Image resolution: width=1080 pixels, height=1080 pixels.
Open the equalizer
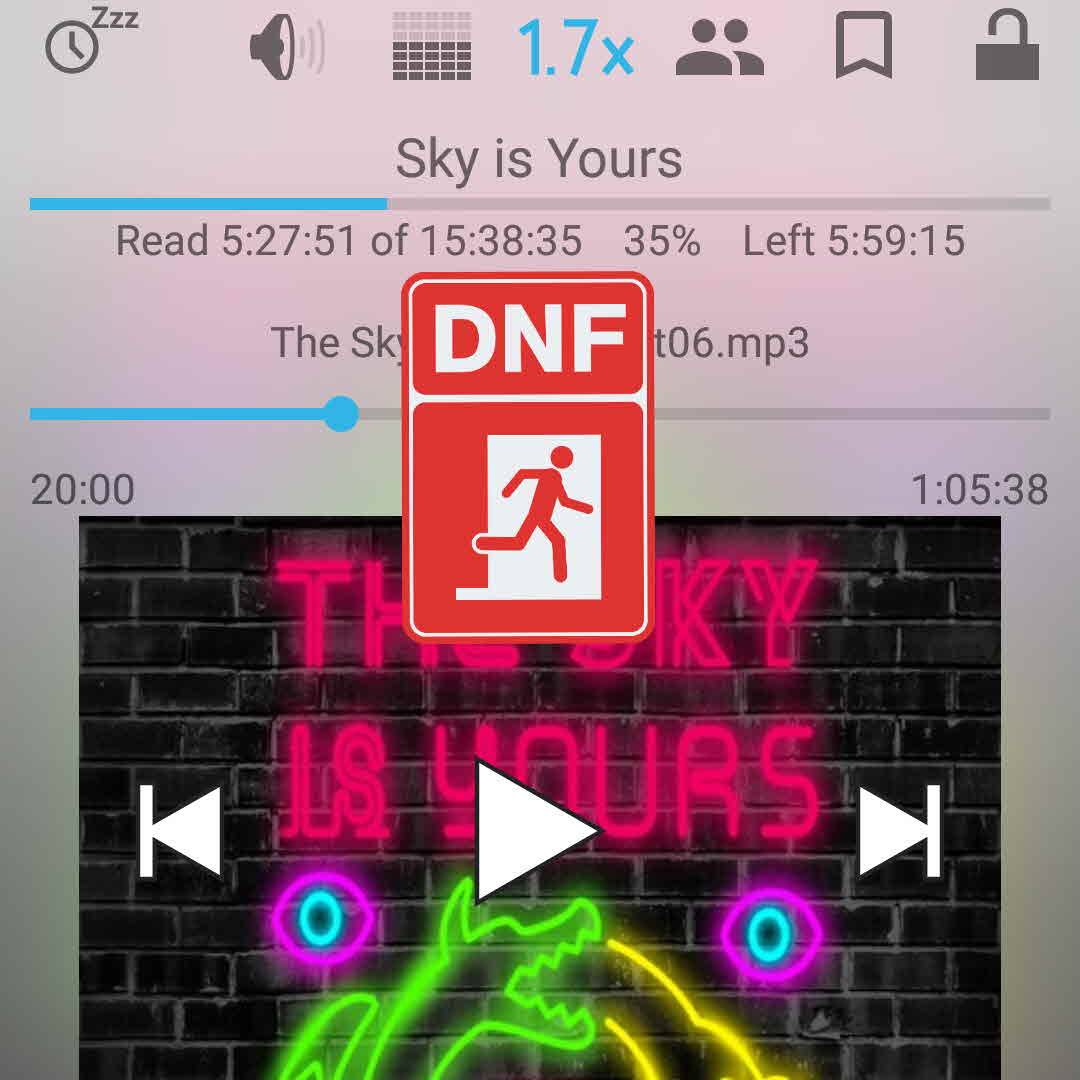(x=431, y=47)
